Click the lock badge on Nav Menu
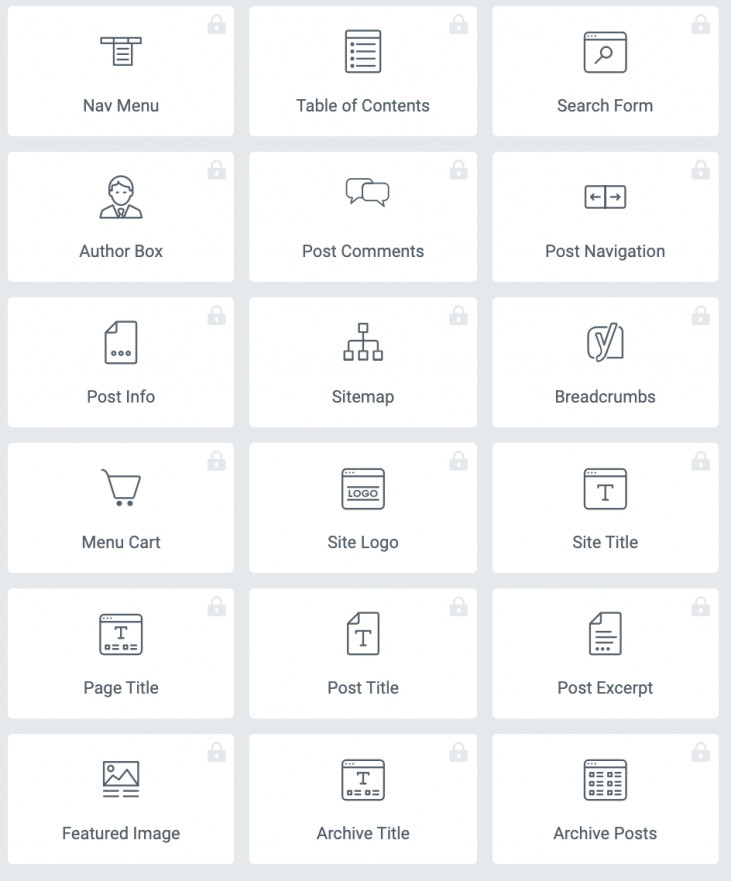This screenshot has width=731, height=881. [x=216, y=23]
